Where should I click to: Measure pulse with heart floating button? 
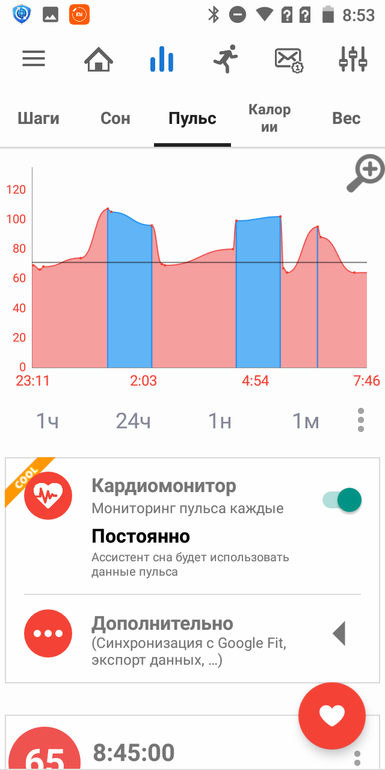(x=332, y=716)
